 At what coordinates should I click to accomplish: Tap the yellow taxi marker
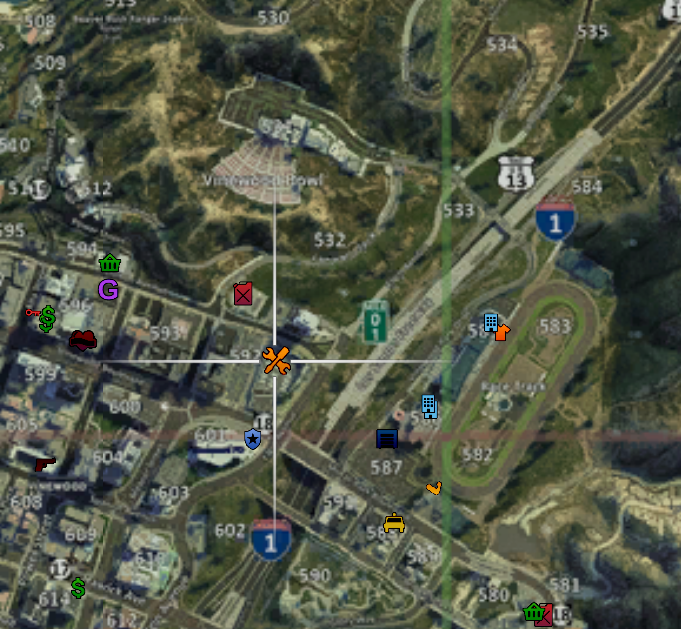394,523
